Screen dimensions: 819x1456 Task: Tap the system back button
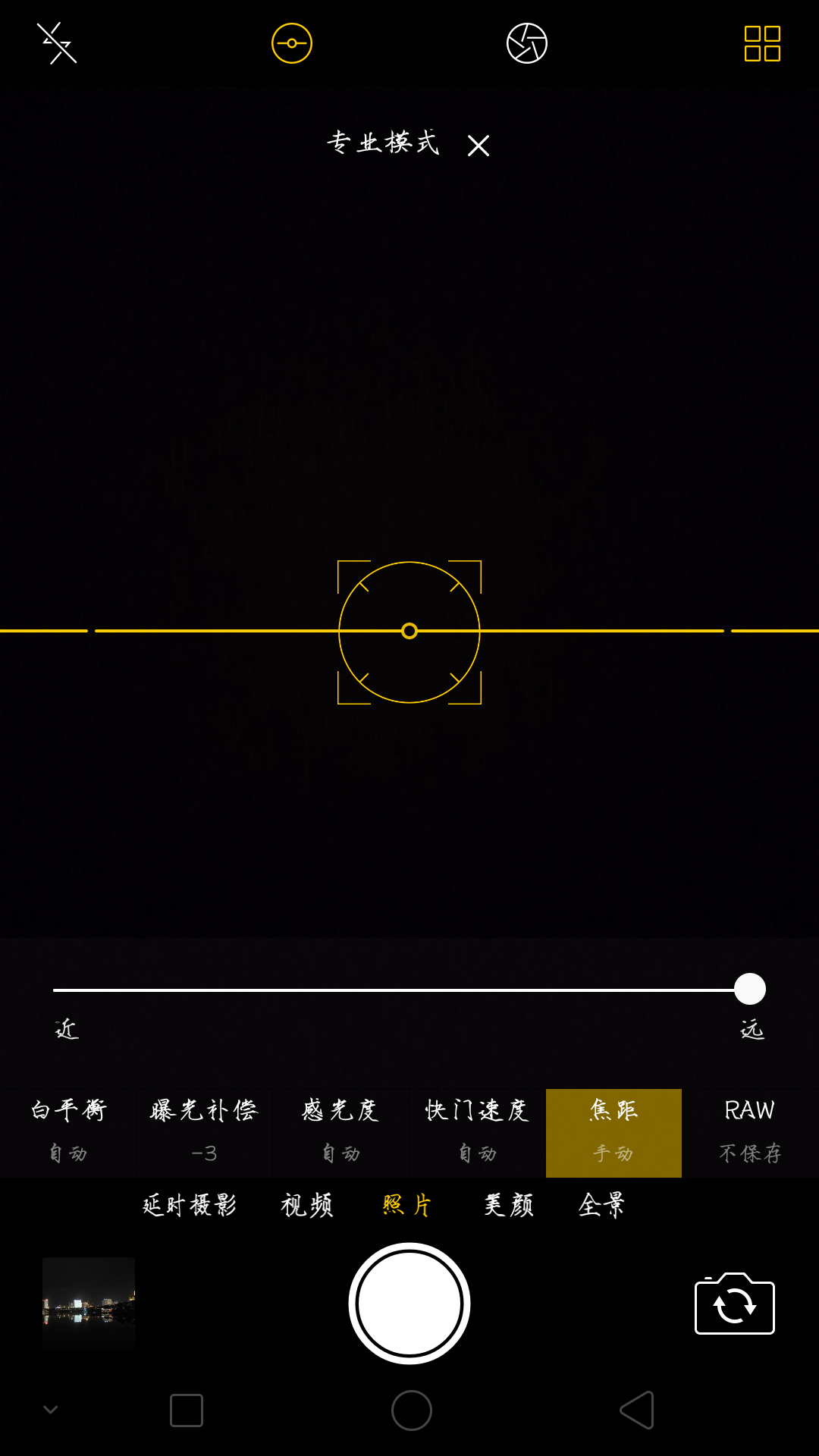(637, 1410)
